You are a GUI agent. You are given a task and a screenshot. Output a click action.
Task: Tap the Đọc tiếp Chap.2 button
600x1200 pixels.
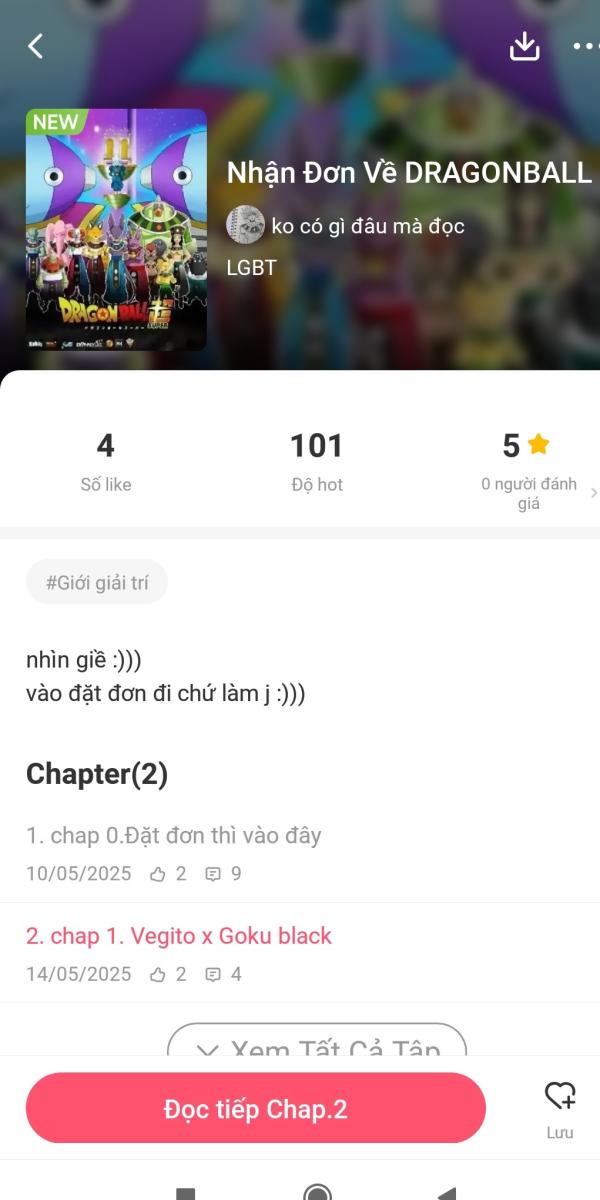(256, 1108)
